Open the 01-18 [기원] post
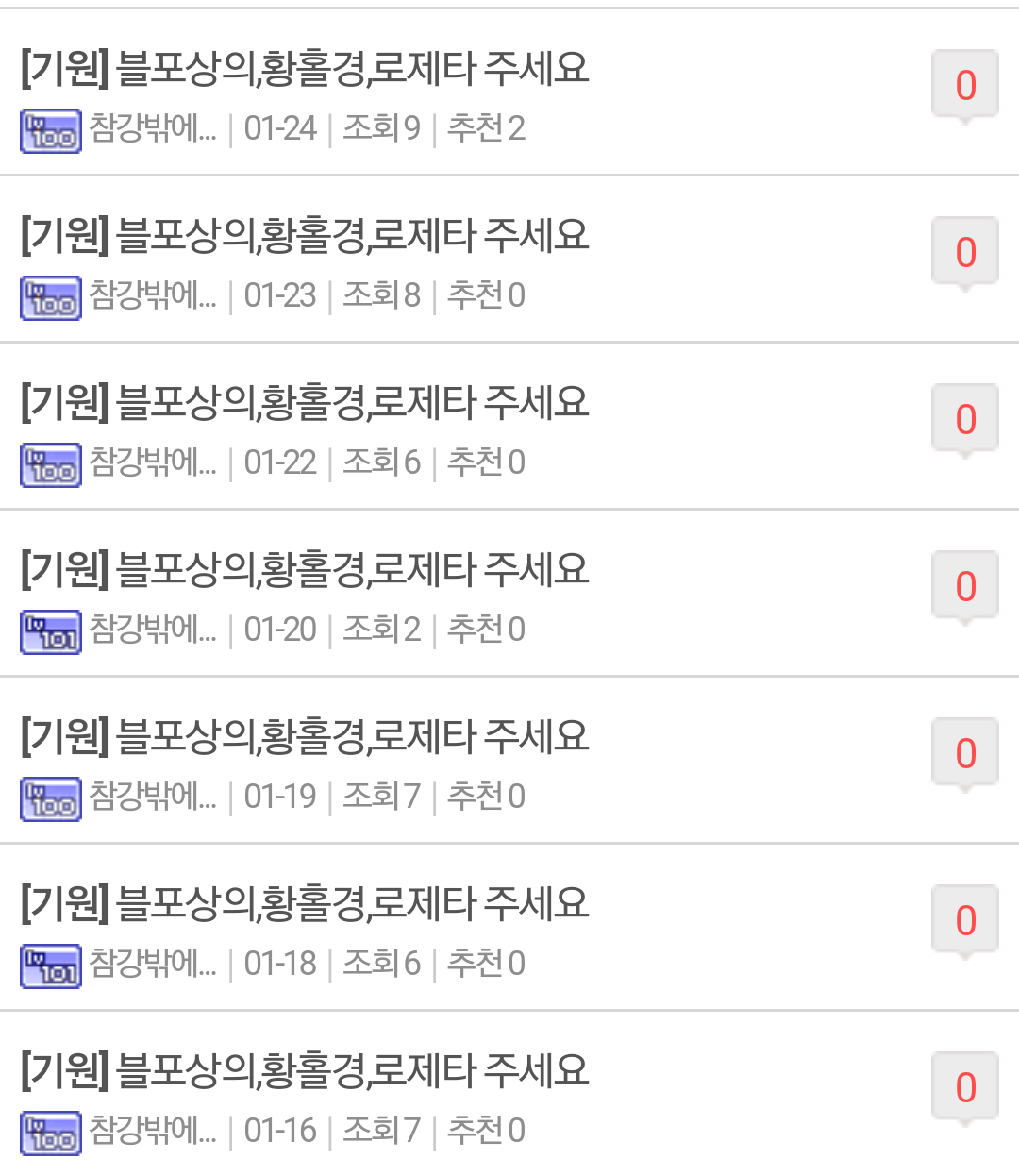The image size is (1019, 1176). 306,904
